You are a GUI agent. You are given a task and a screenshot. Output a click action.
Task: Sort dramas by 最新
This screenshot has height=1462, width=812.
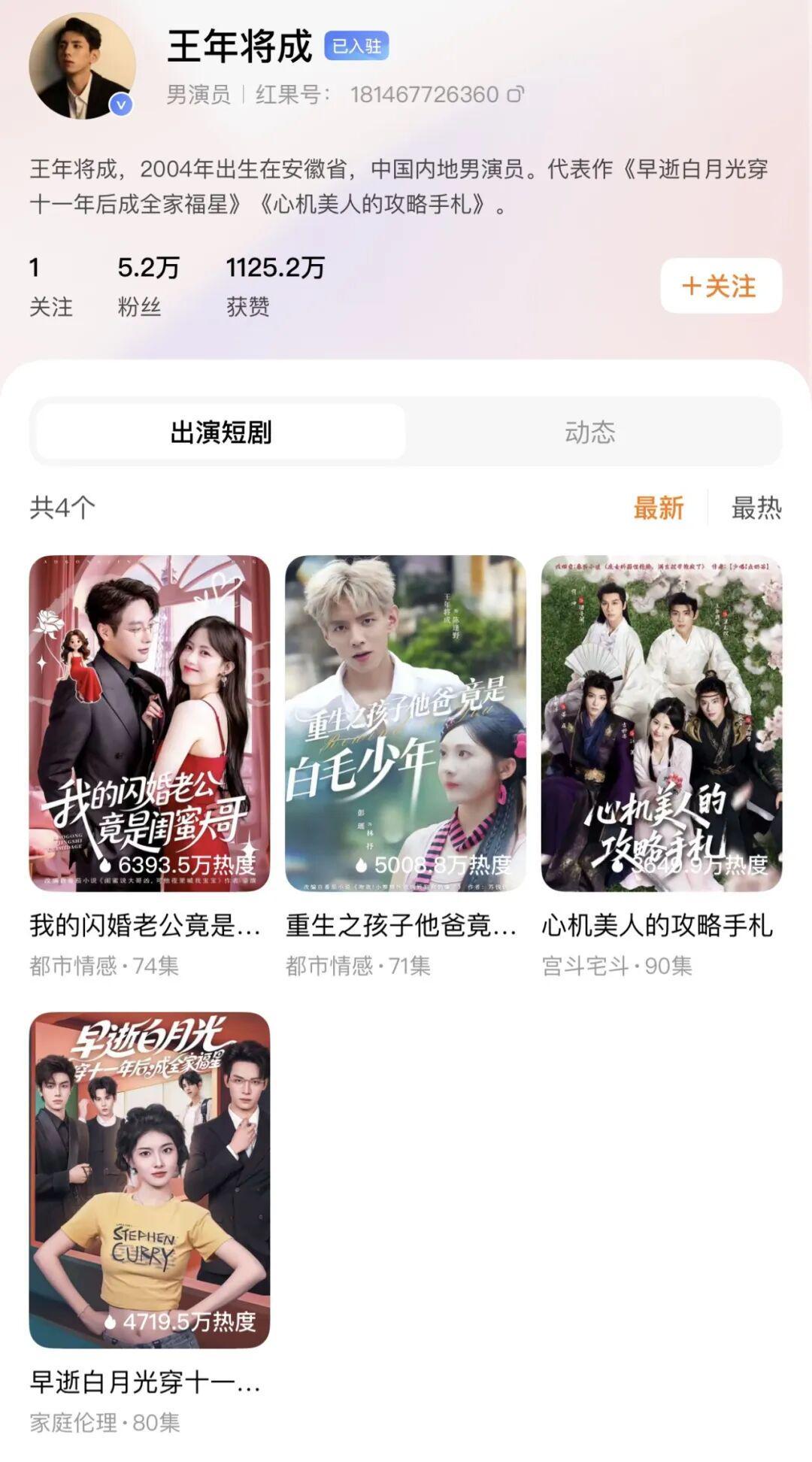[658, 508]
